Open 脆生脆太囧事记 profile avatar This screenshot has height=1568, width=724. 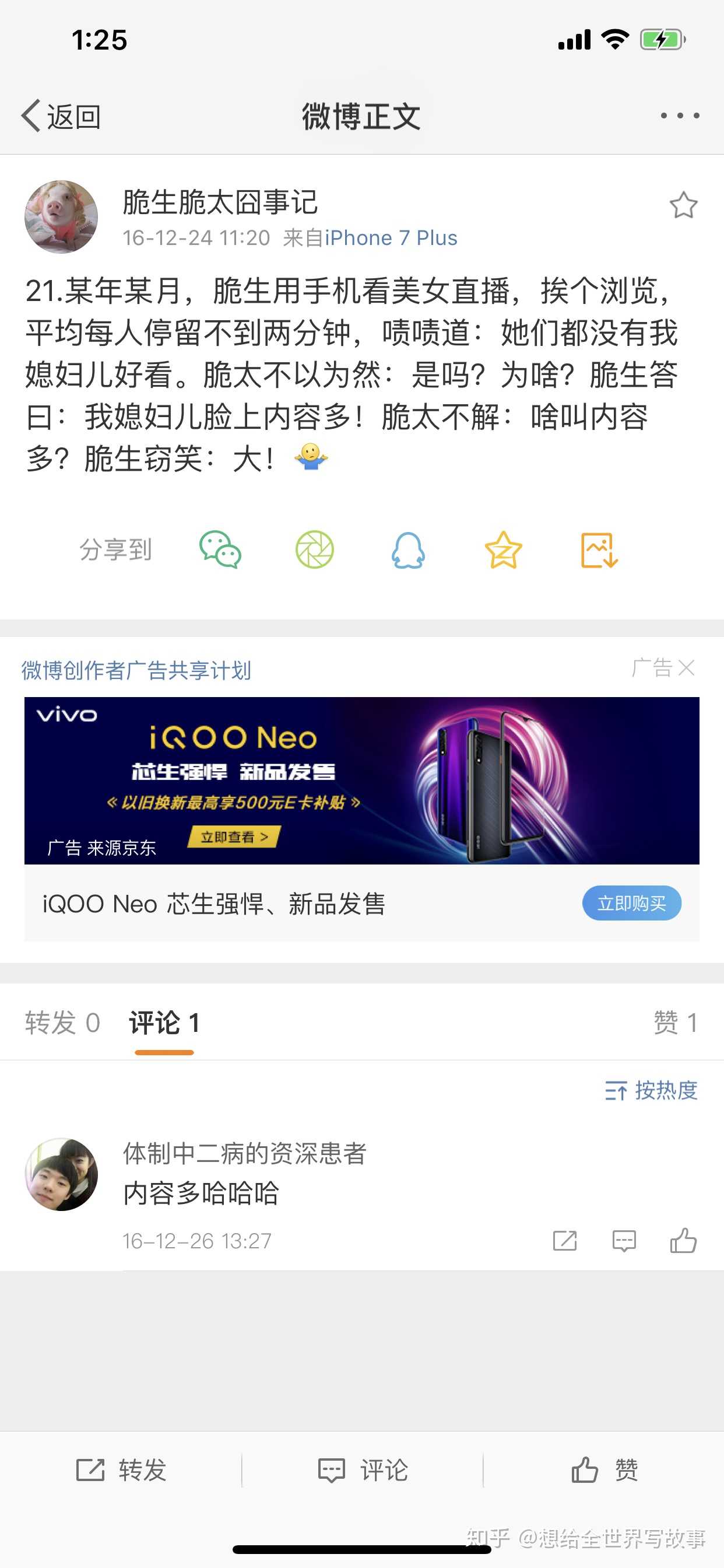[x=61, y=216]
